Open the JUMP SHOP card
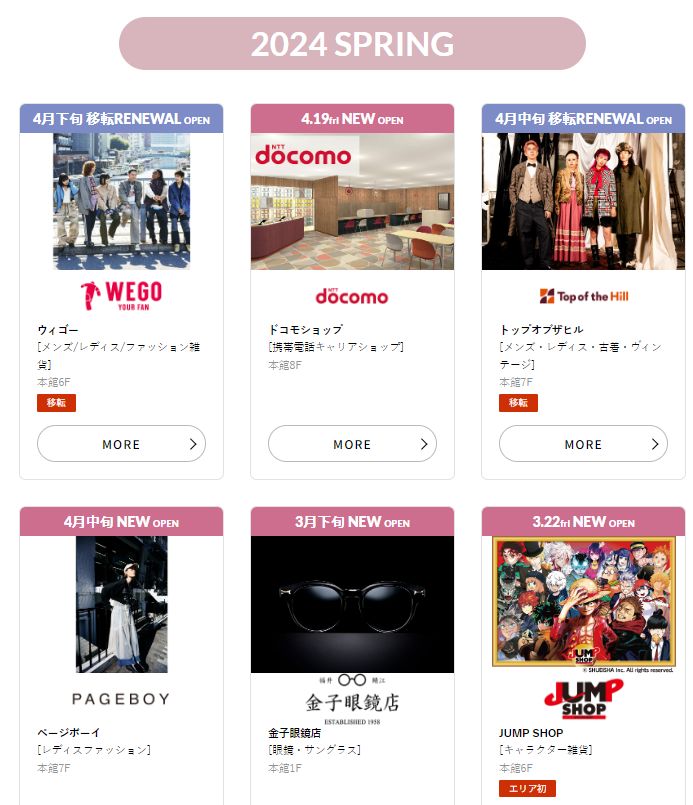This screenshot has height=805, width=693. 583,650
